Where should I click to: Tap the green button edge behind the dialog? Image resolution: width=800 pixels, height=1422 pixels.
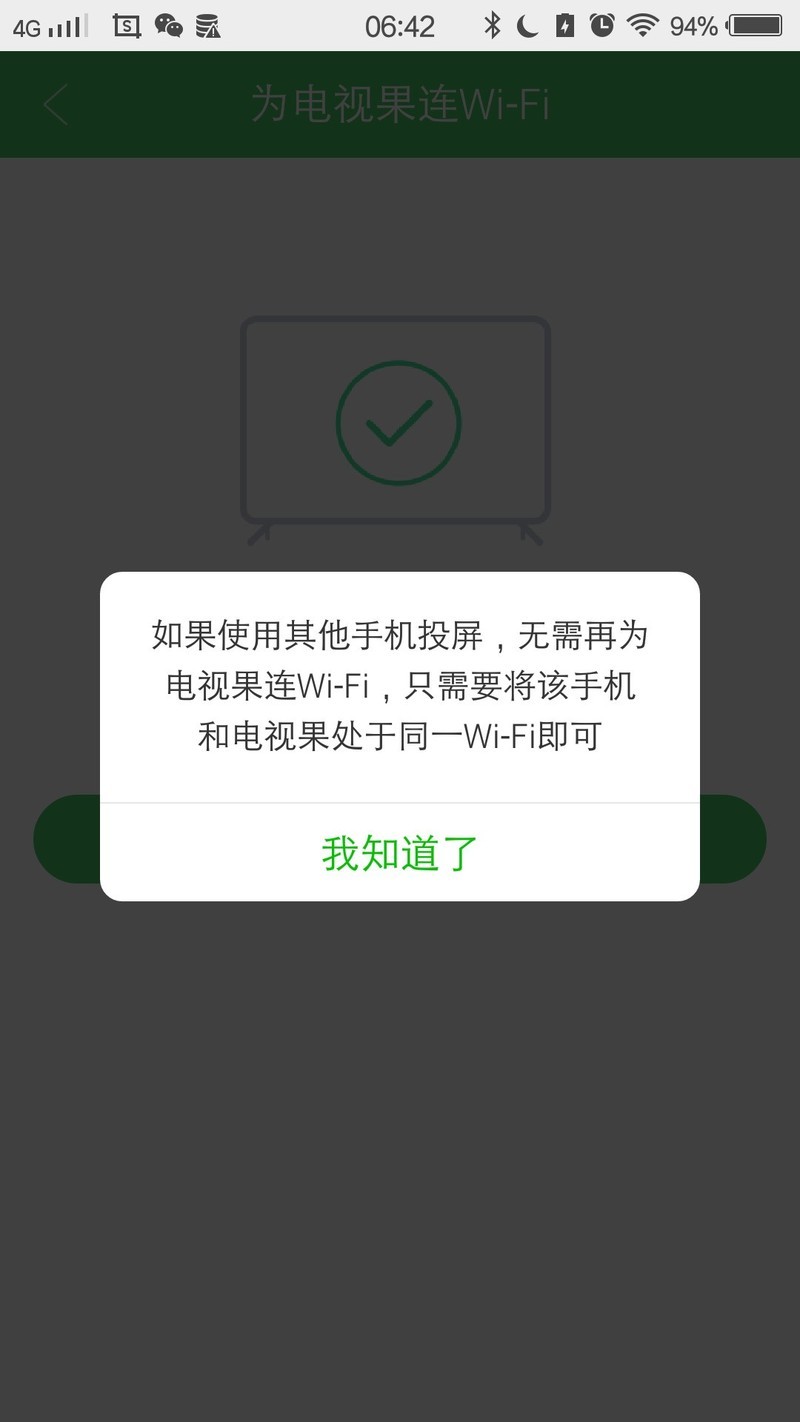tap(65, 839)
